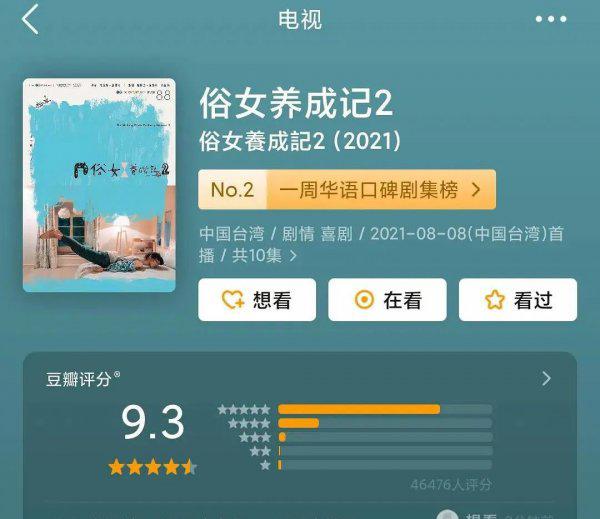Viewport: 600px width, 519px height.
Task: Expand the show info ending in 共10集
Action: tap(293, 256)
